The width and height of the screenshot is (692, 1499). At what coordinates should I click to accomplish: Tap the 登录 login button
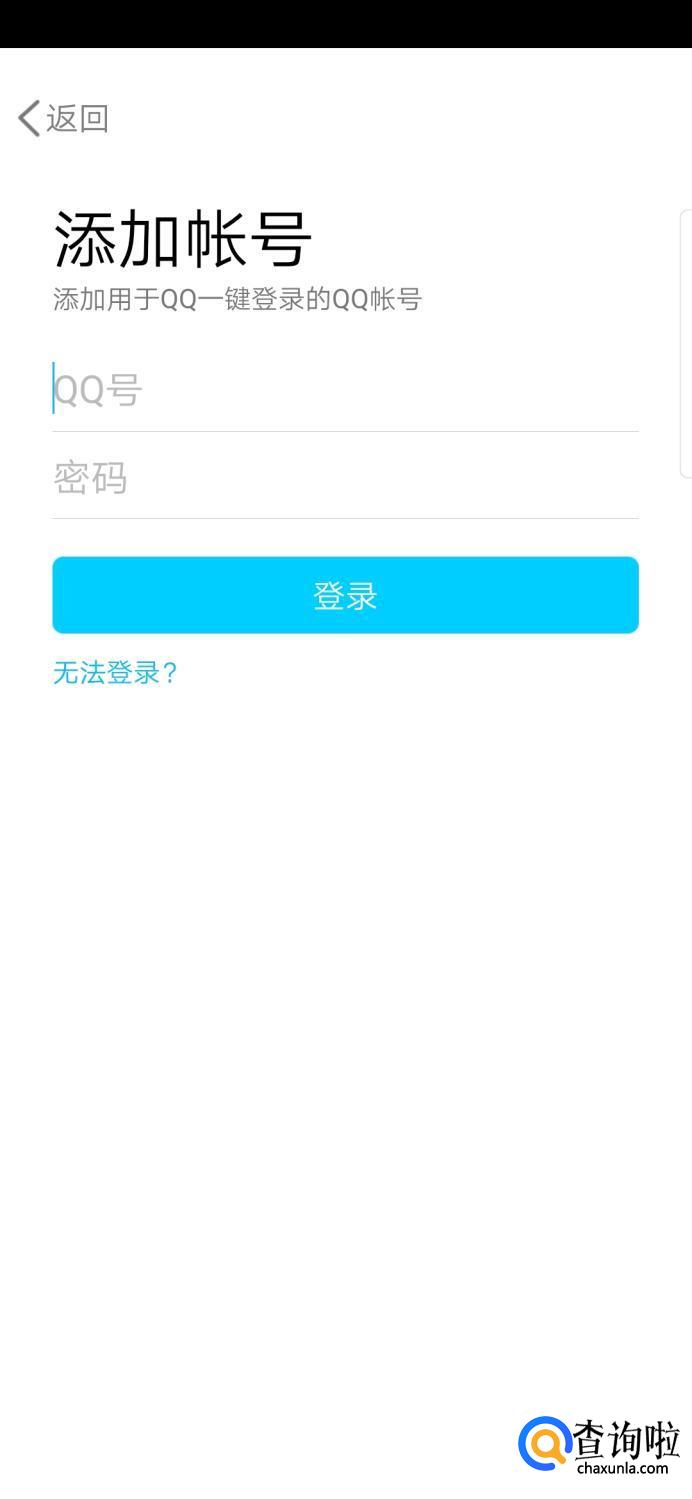click(345, 595)
